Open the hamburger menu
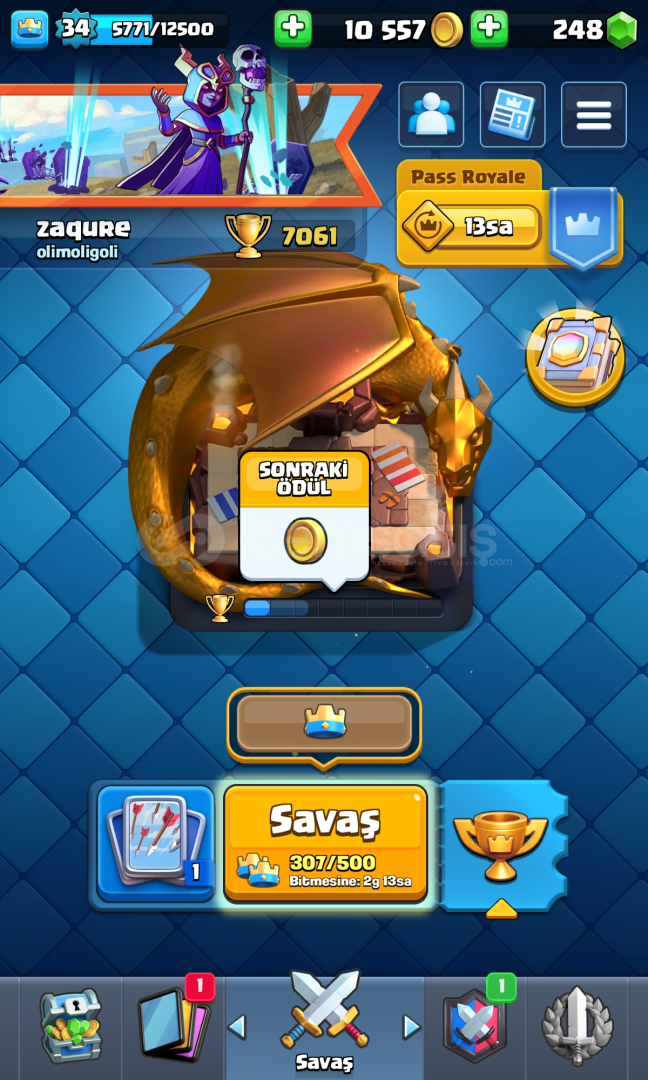Screen dimensions: 648x1080 [x=594, y=114]
